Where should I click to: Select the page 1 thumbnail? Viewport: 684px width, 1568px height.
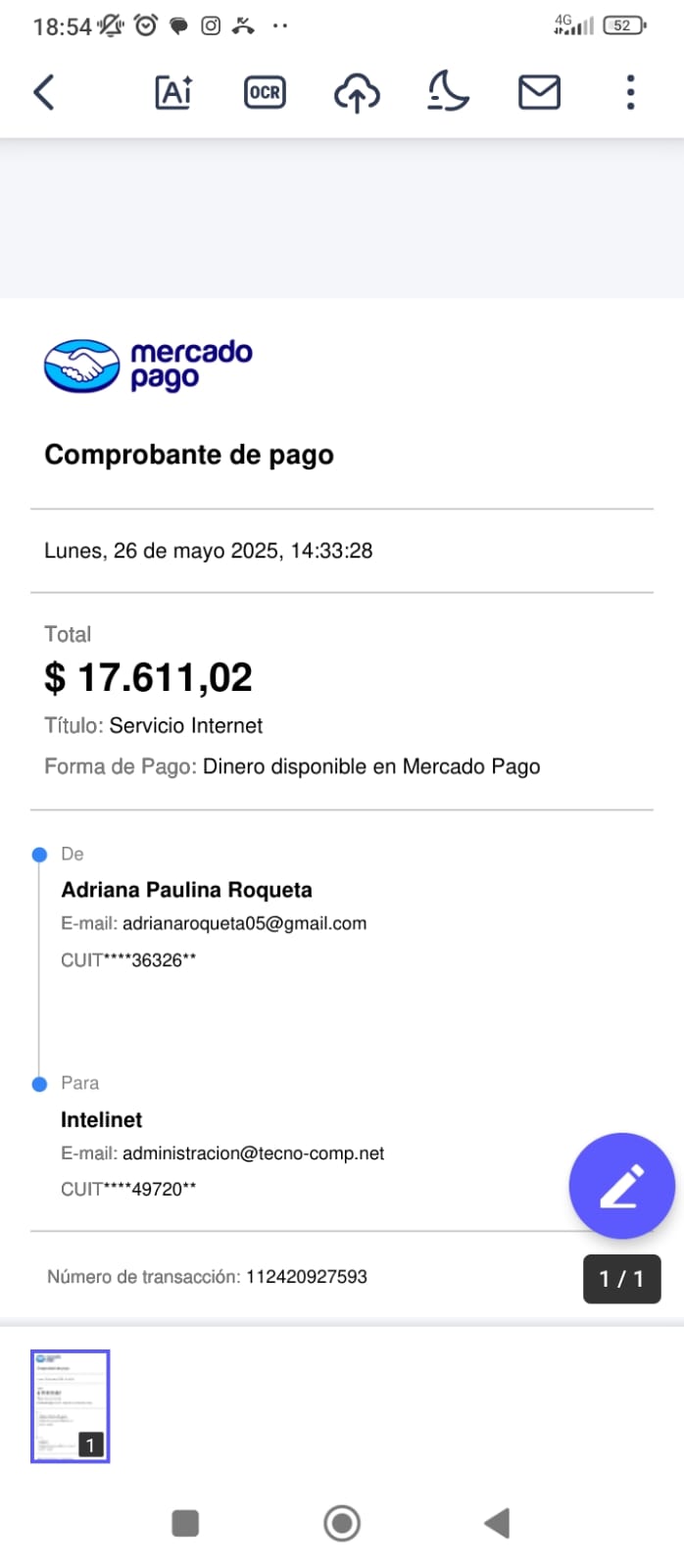pyautogui.click(x=71, y=1405)
